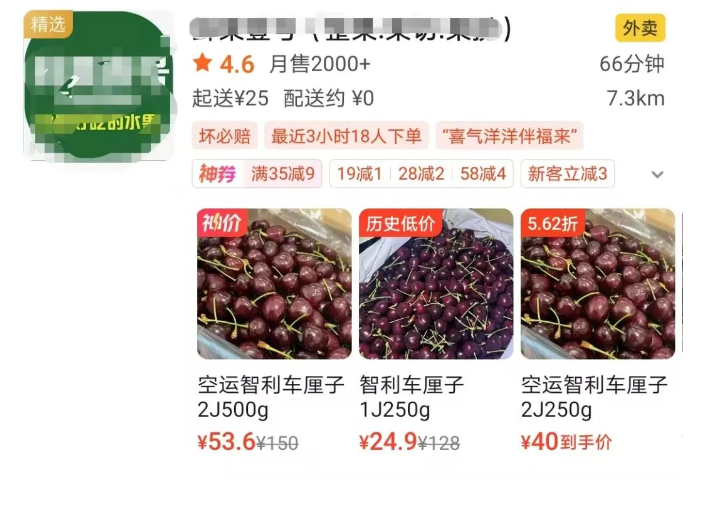Tap the 新客立减3 discount chip
Image resolution: width=718 pixels, height=508 pixels.
pos(568,174)
